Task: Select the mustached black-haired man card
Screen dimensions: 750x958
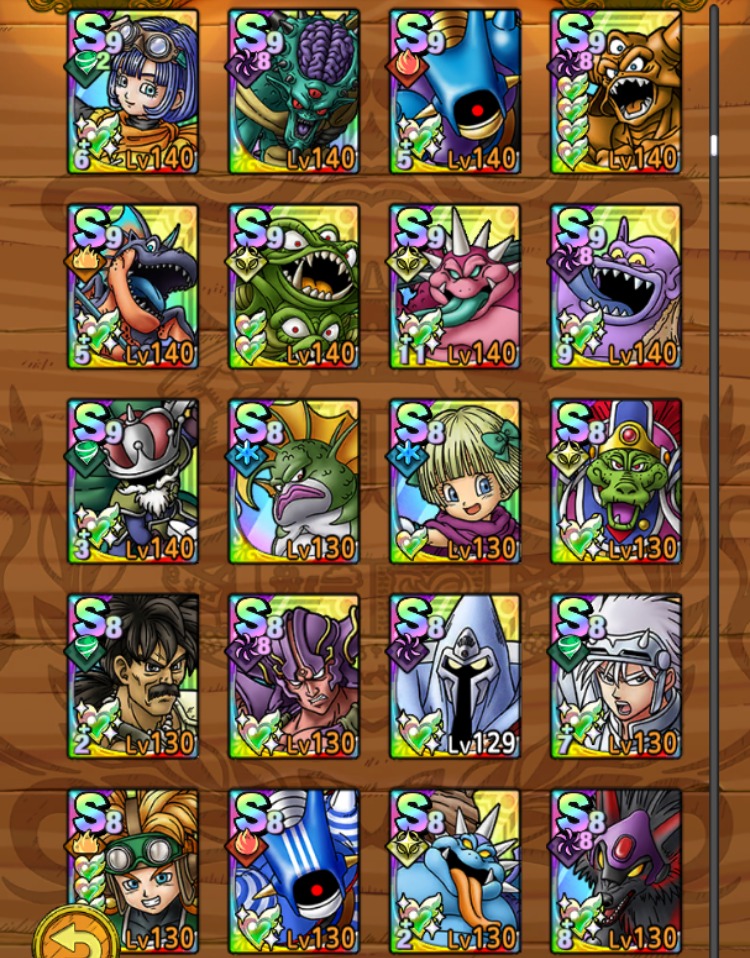Action: click(x=133, y=676)
